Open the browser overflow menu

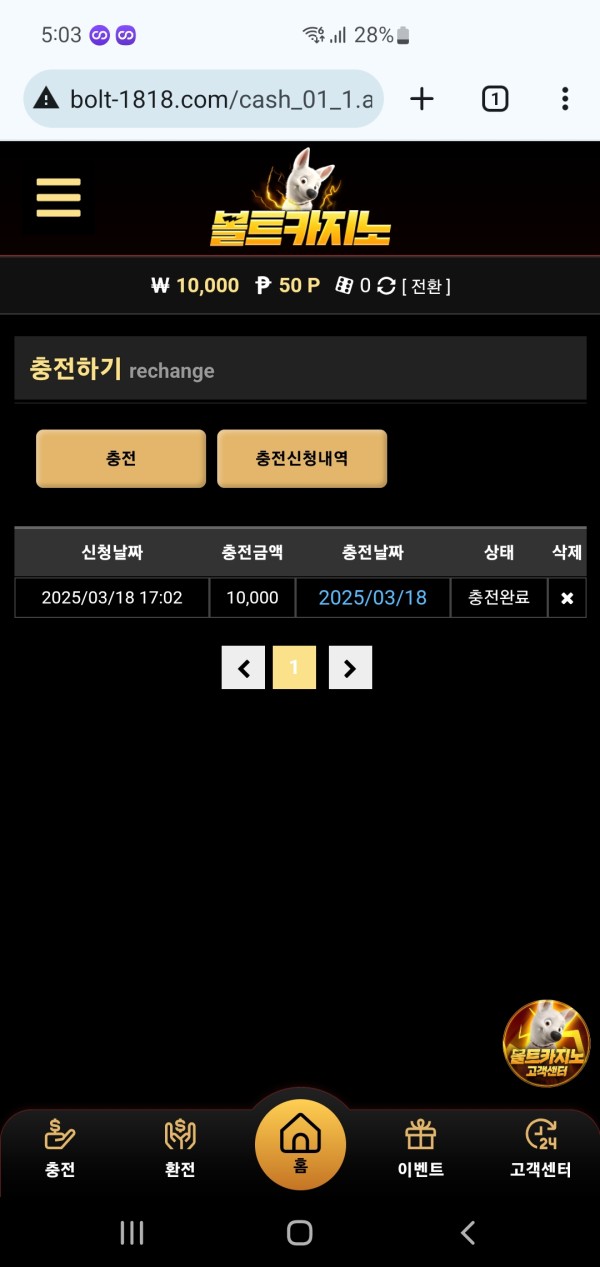point(565,99)
